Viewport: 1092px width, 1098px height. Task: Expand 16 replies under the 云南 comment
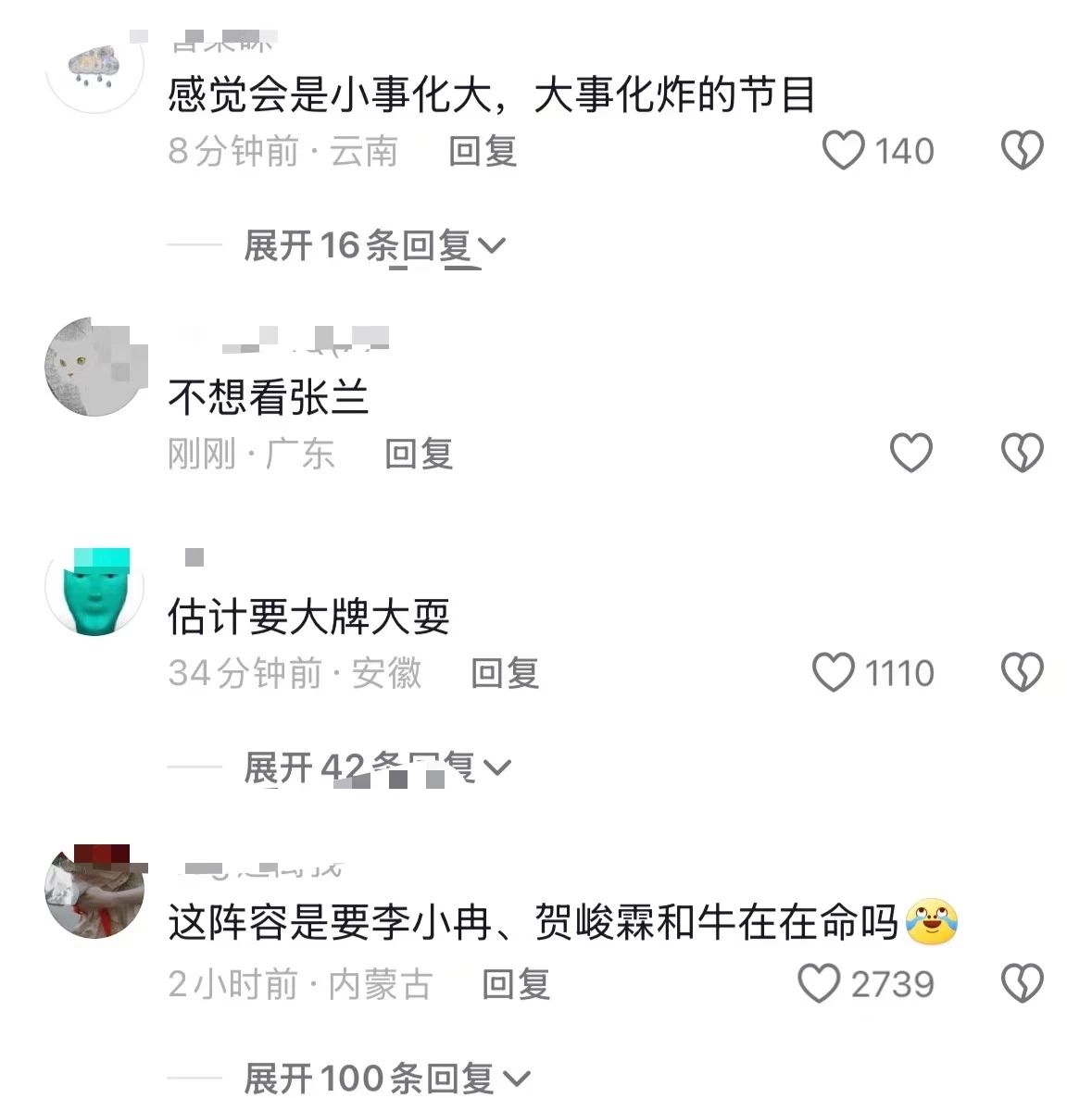click(x=374, y=246)
